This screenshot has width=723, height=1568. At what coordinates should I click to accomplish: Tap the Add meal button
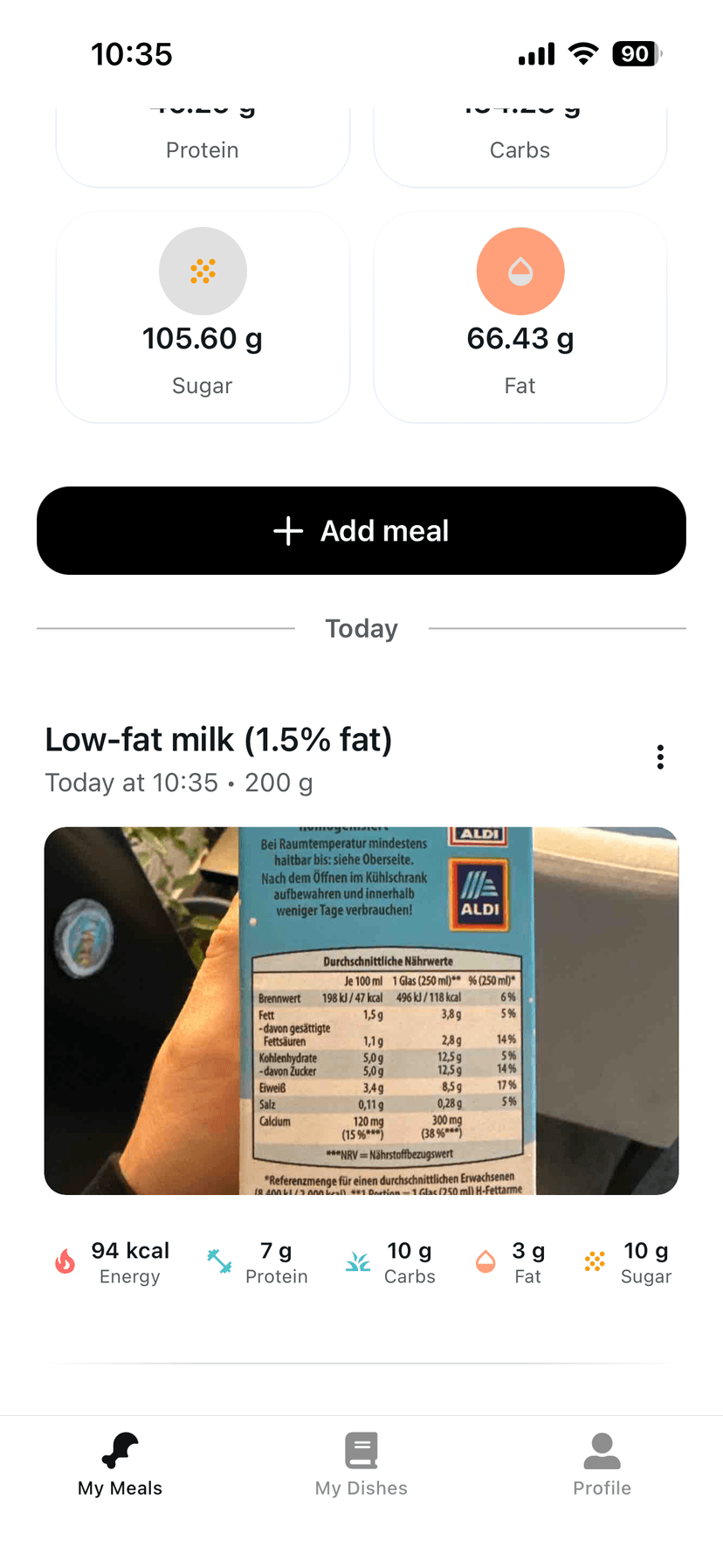click(361, 530)
